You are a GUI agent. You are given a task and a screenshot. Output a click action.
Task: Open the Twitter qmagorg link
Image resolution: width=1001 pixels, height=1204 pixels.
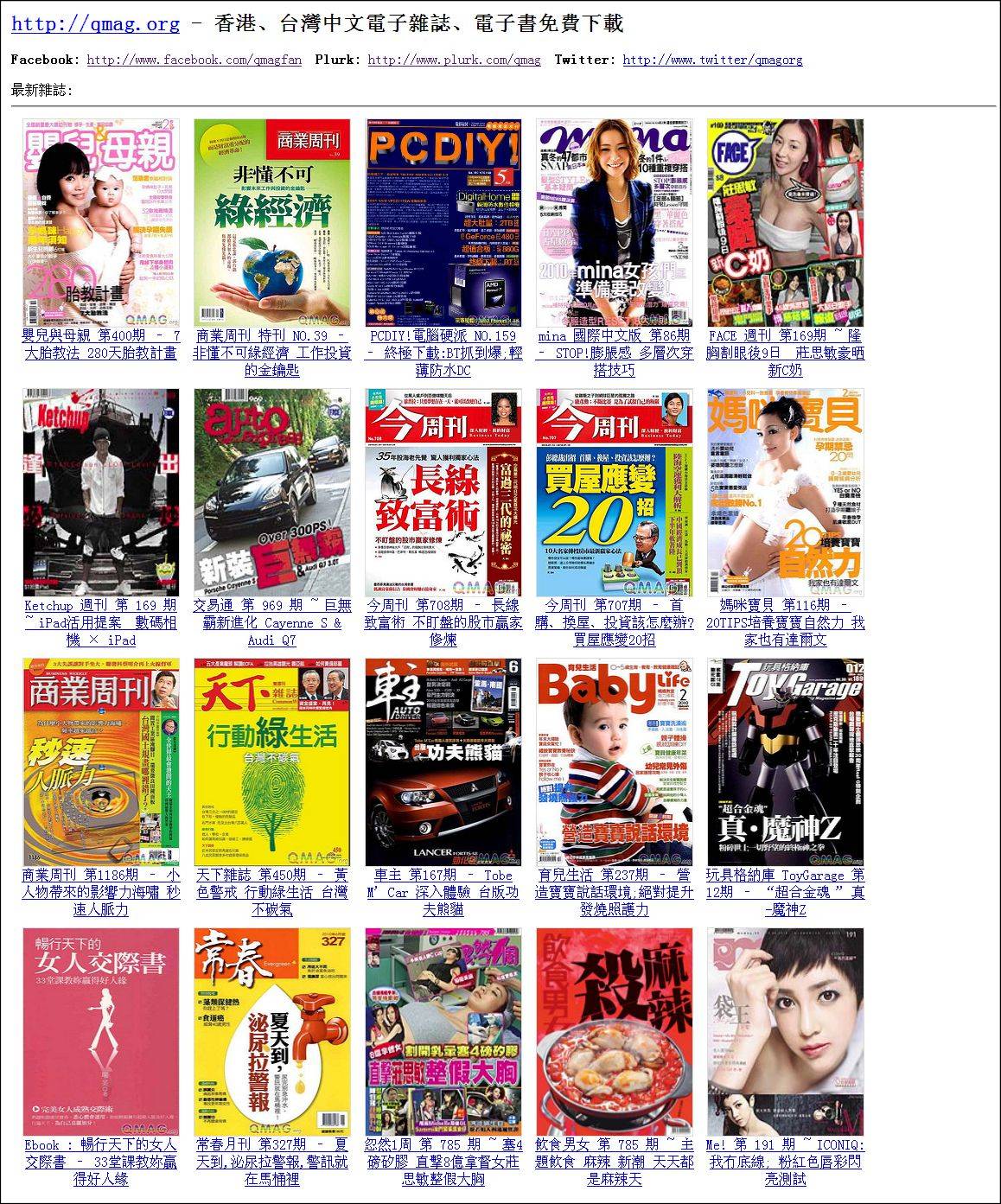pos(712,60)
